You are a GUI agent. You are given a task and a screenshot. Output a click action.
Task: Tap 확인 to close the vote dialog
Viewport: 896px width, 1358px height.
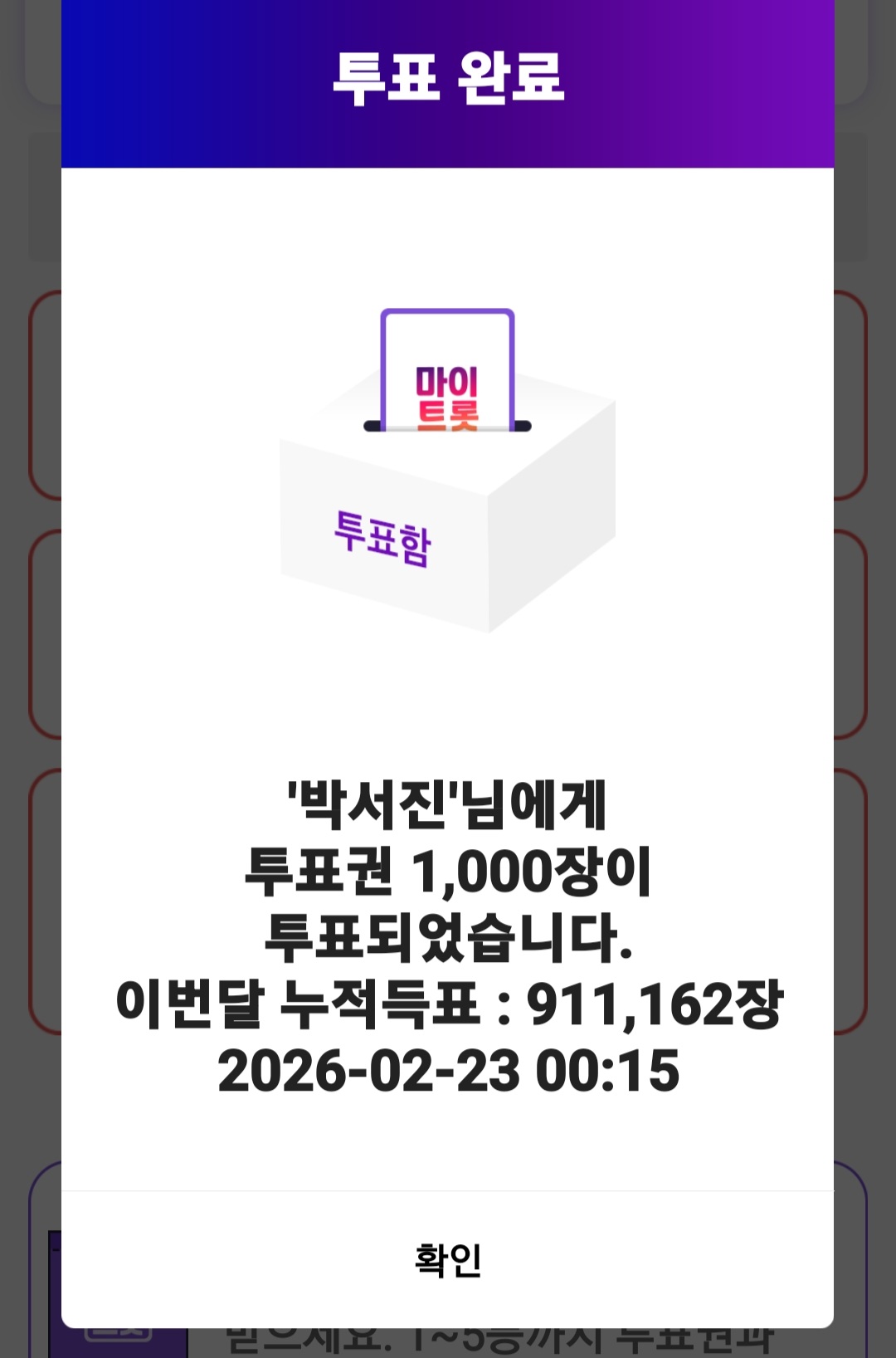[x=447, y=1259]
